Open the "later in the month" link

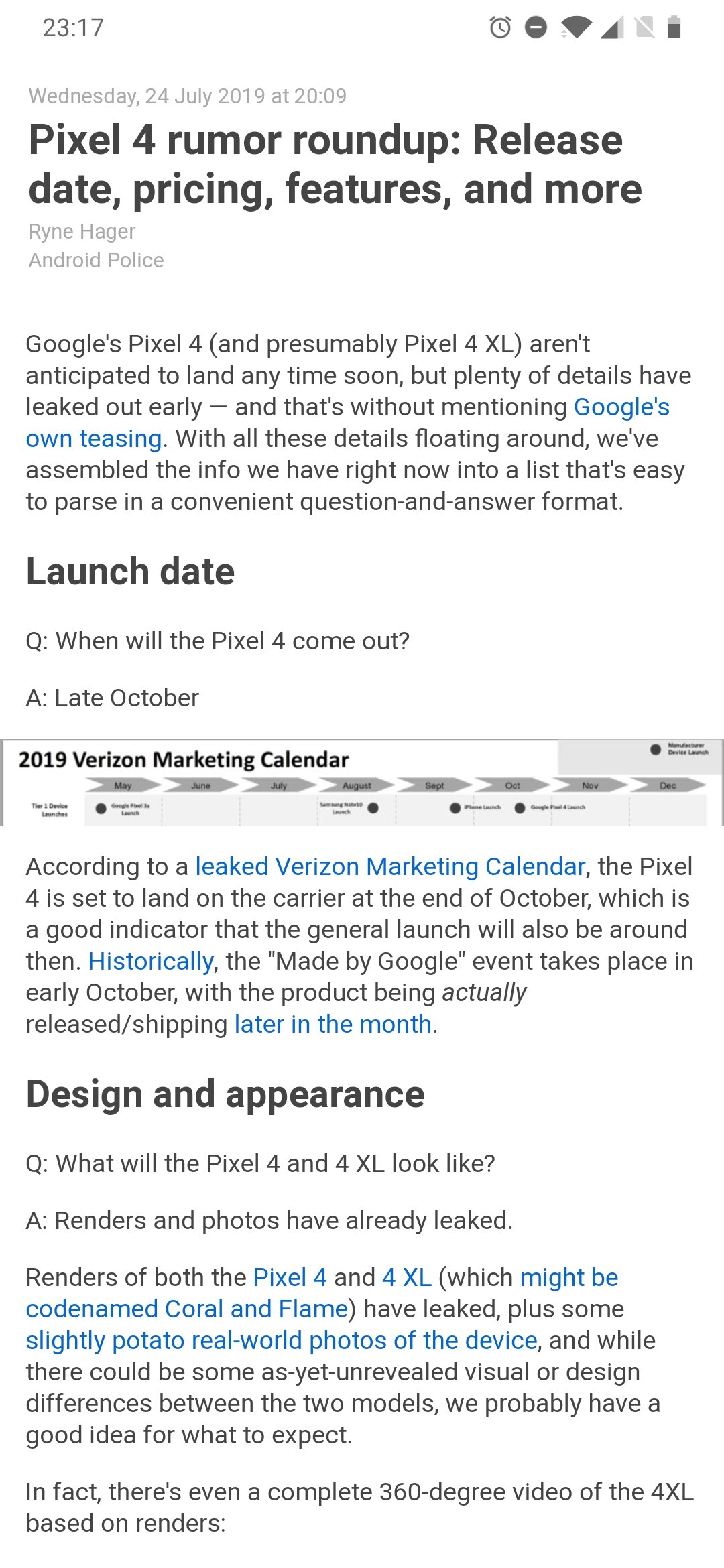click(x=333, y=1025)
